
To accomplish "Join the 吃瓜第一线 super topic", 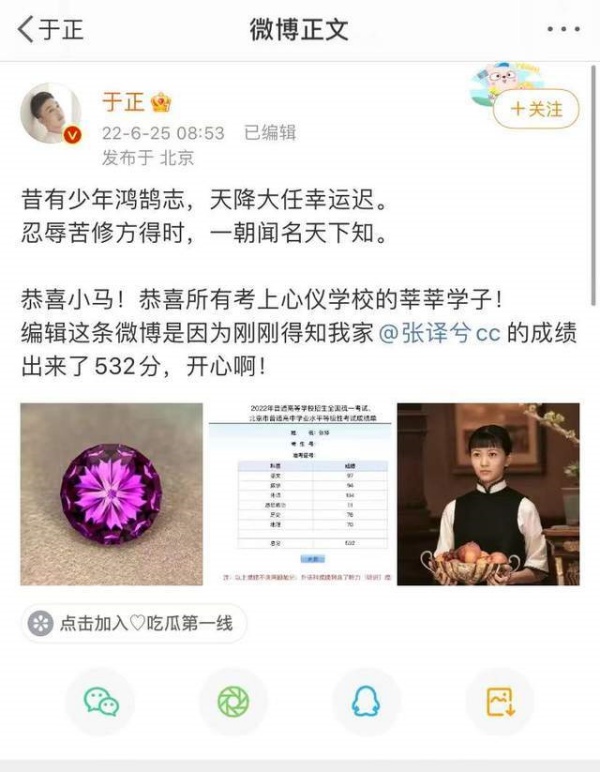I will 133,623.
